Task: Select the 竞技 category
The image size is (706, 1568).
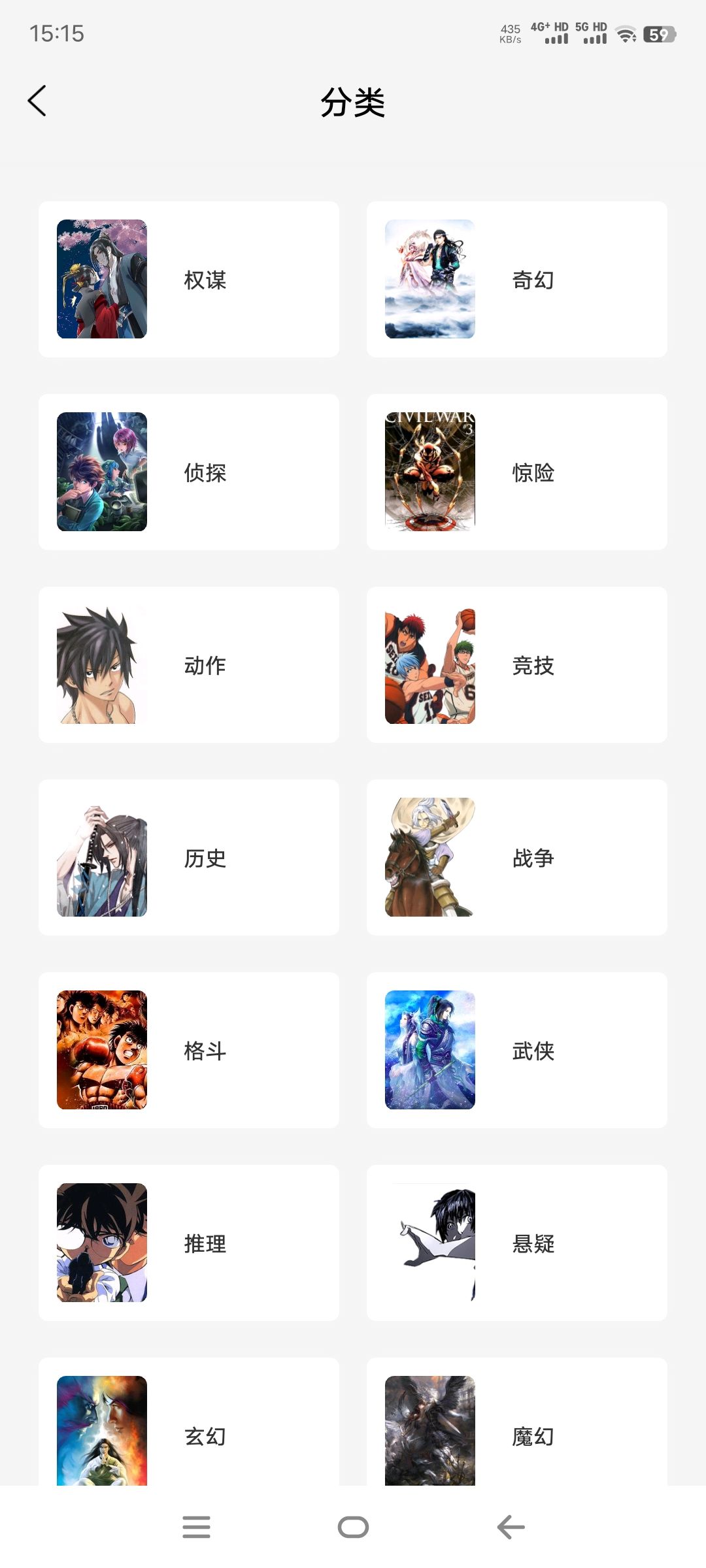Action: pyautogui.click(x=516, y=665)
